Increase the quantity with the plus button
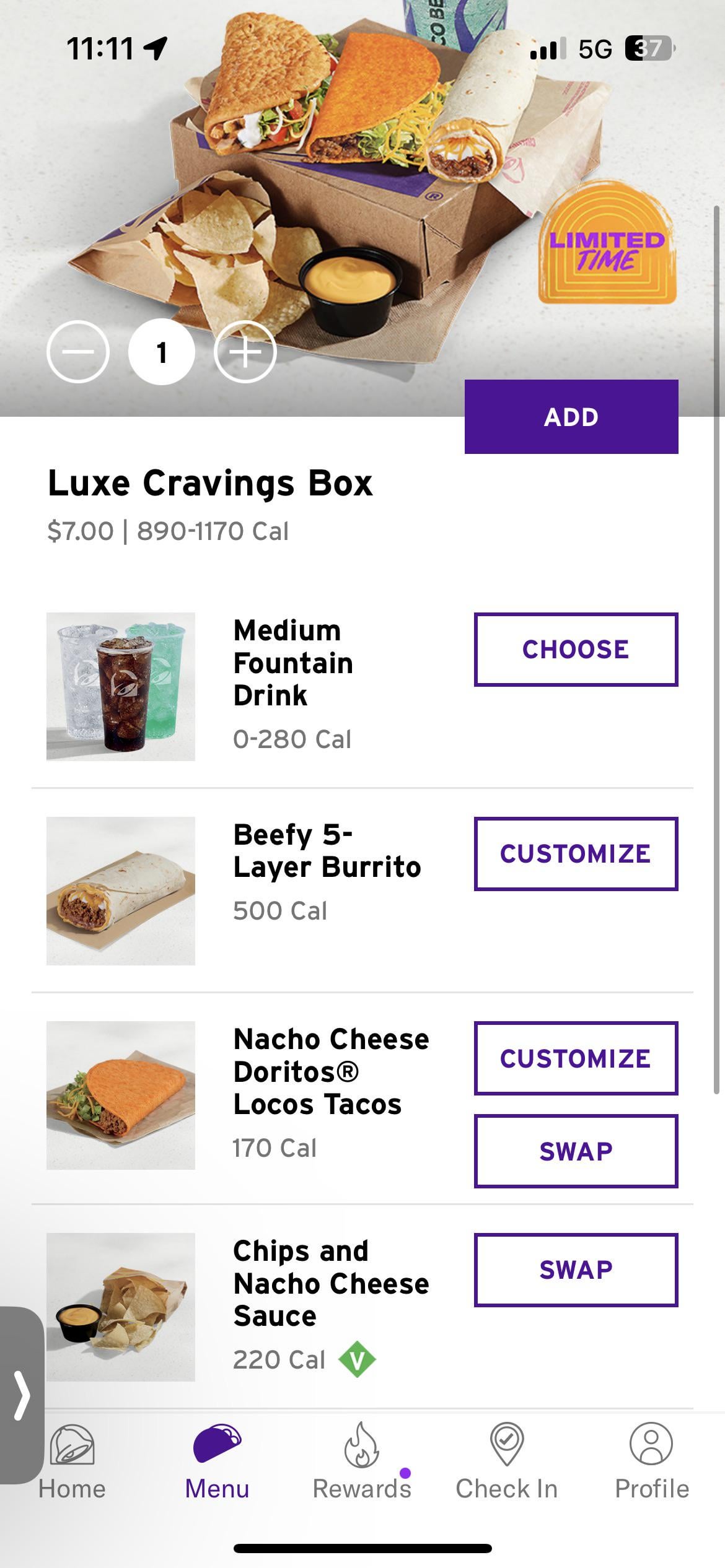Viewport: 725px width, 1568px height. 245,352
